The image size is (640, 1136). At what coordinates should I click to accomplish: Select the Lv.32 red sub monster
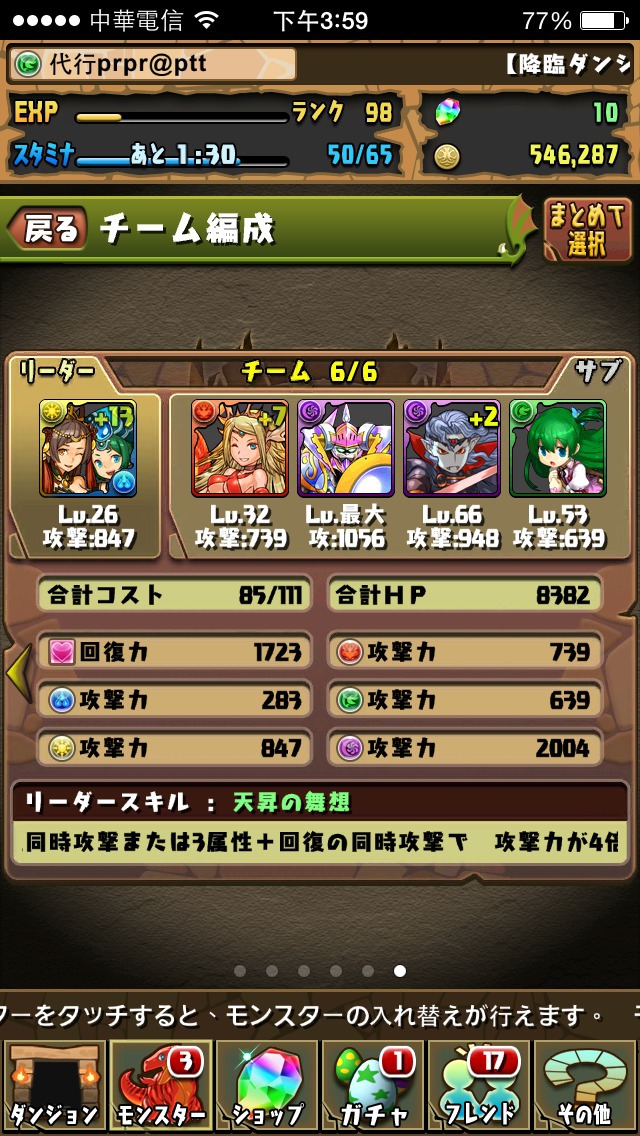click(240, 448)
